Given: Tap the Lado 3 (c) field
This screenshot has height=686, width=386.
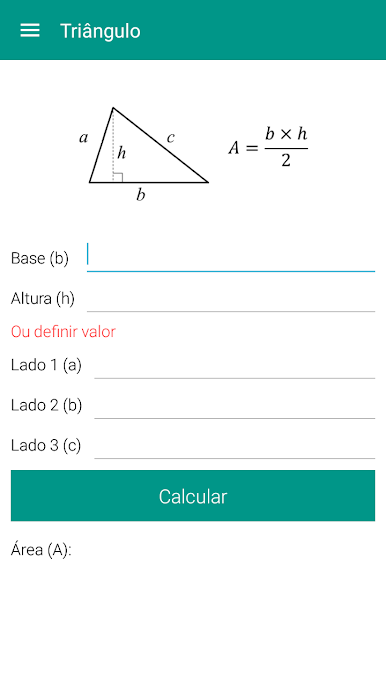Looking at the screenshot, I should [235, 445].
